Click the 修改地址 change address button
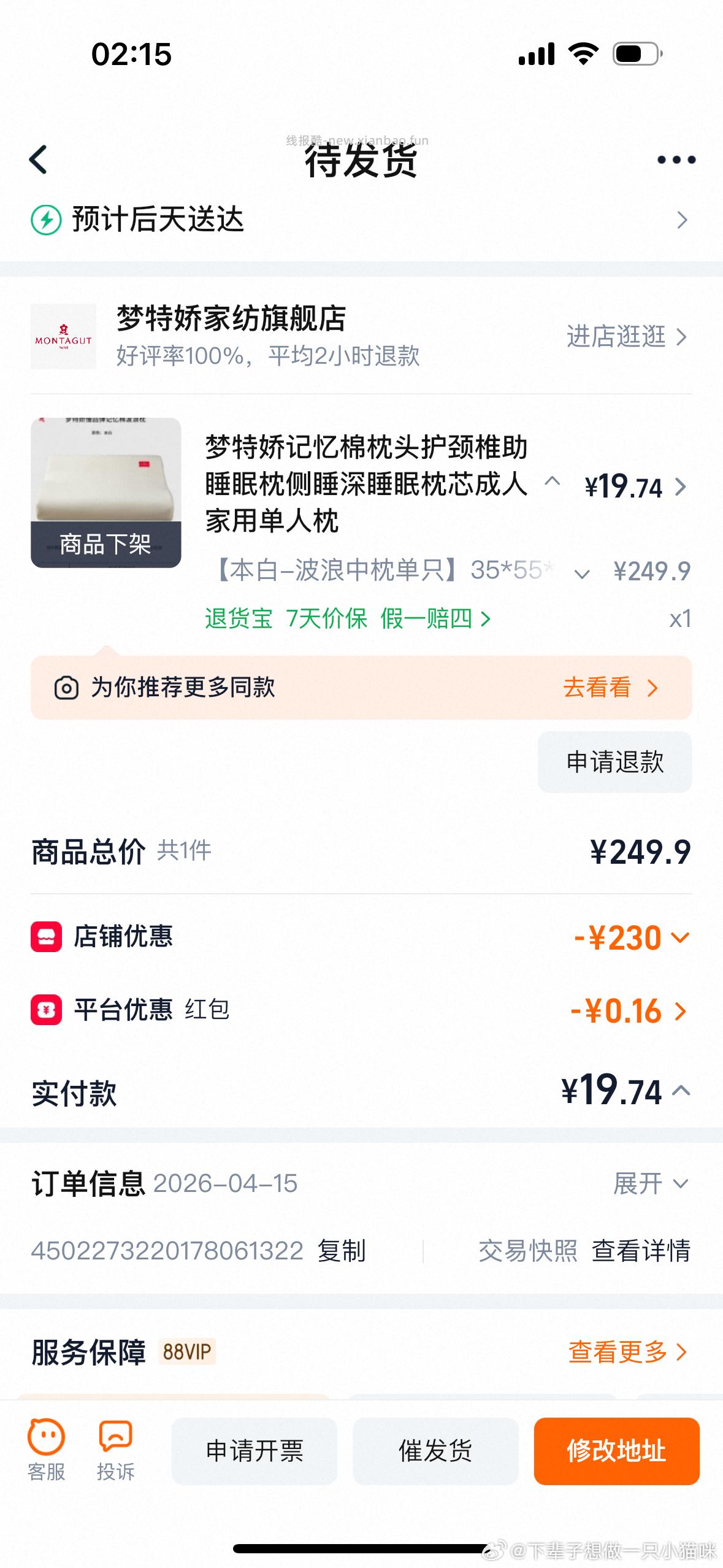The height and width of the screenshot is (1568, 723). 616,1450
